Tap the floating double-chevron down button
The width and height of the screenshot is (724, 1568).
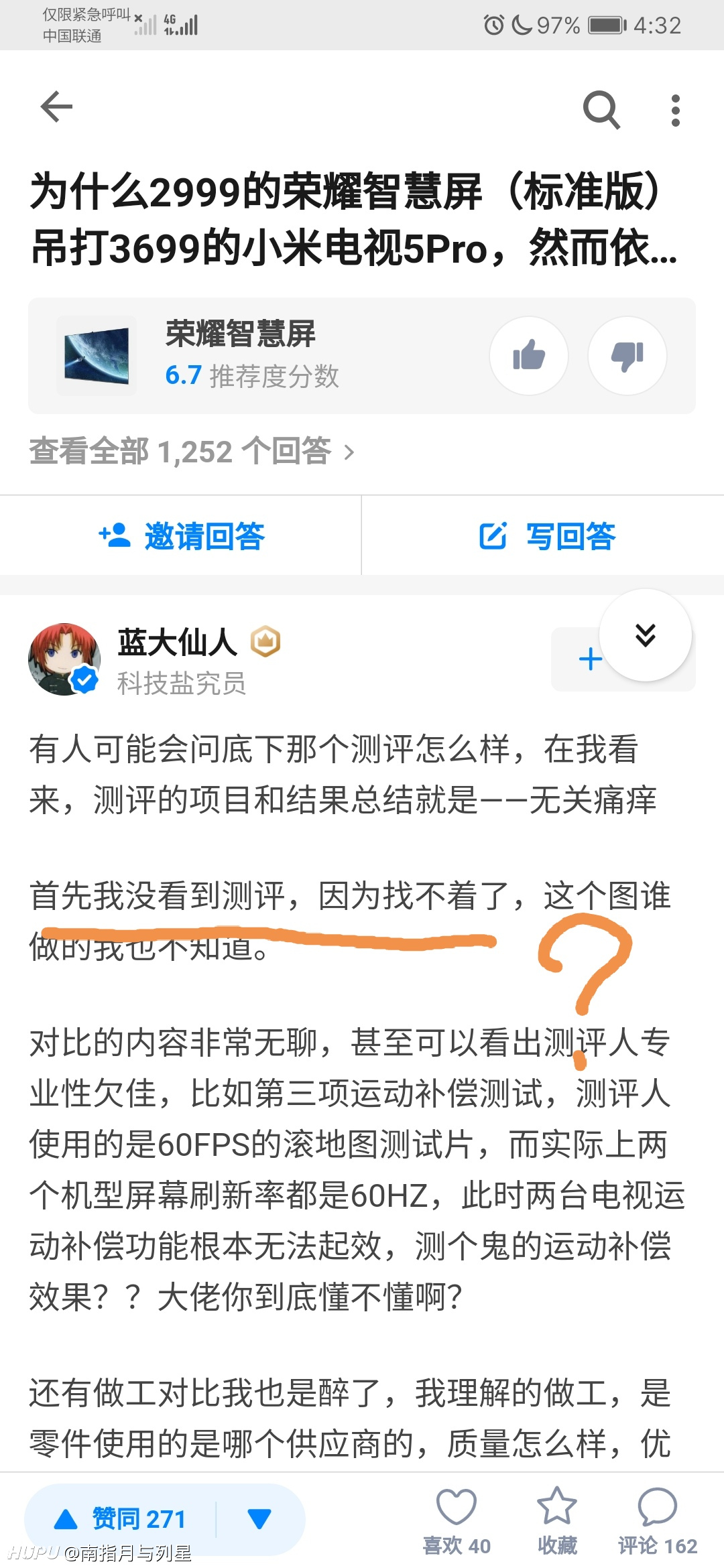645,635
